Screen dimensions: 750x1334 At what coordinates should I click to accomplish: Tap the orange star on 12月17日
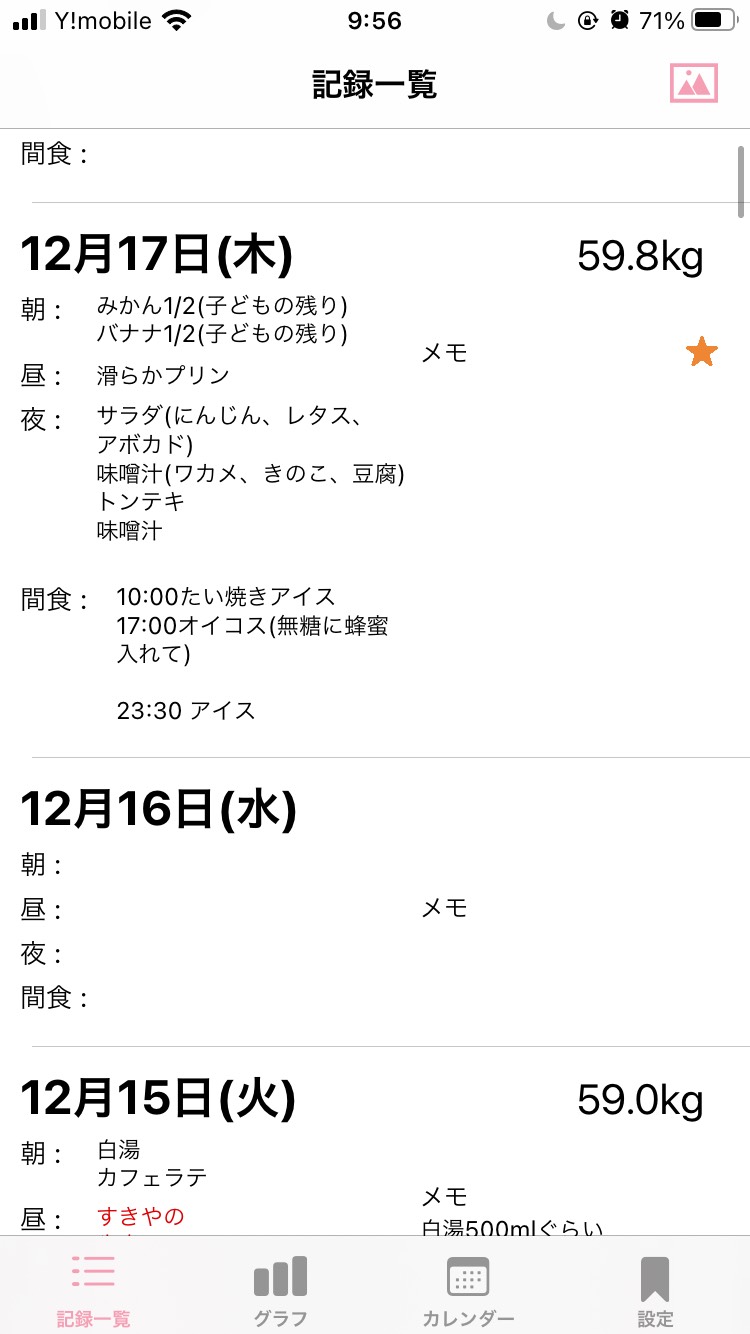click(x=702, y=352)
